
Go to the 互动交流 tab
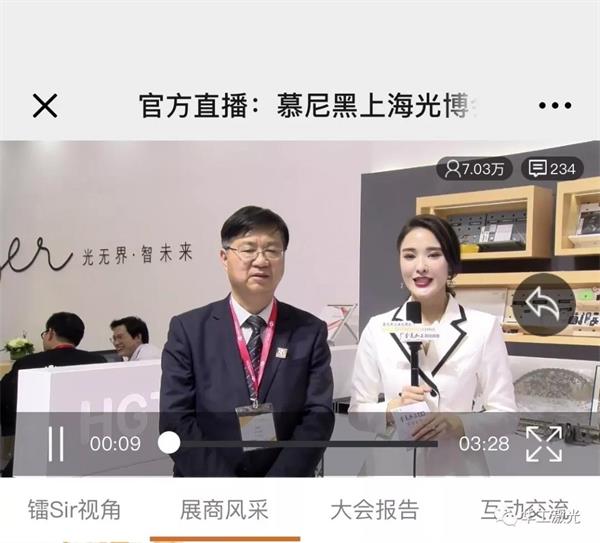[x=524, y=509]
